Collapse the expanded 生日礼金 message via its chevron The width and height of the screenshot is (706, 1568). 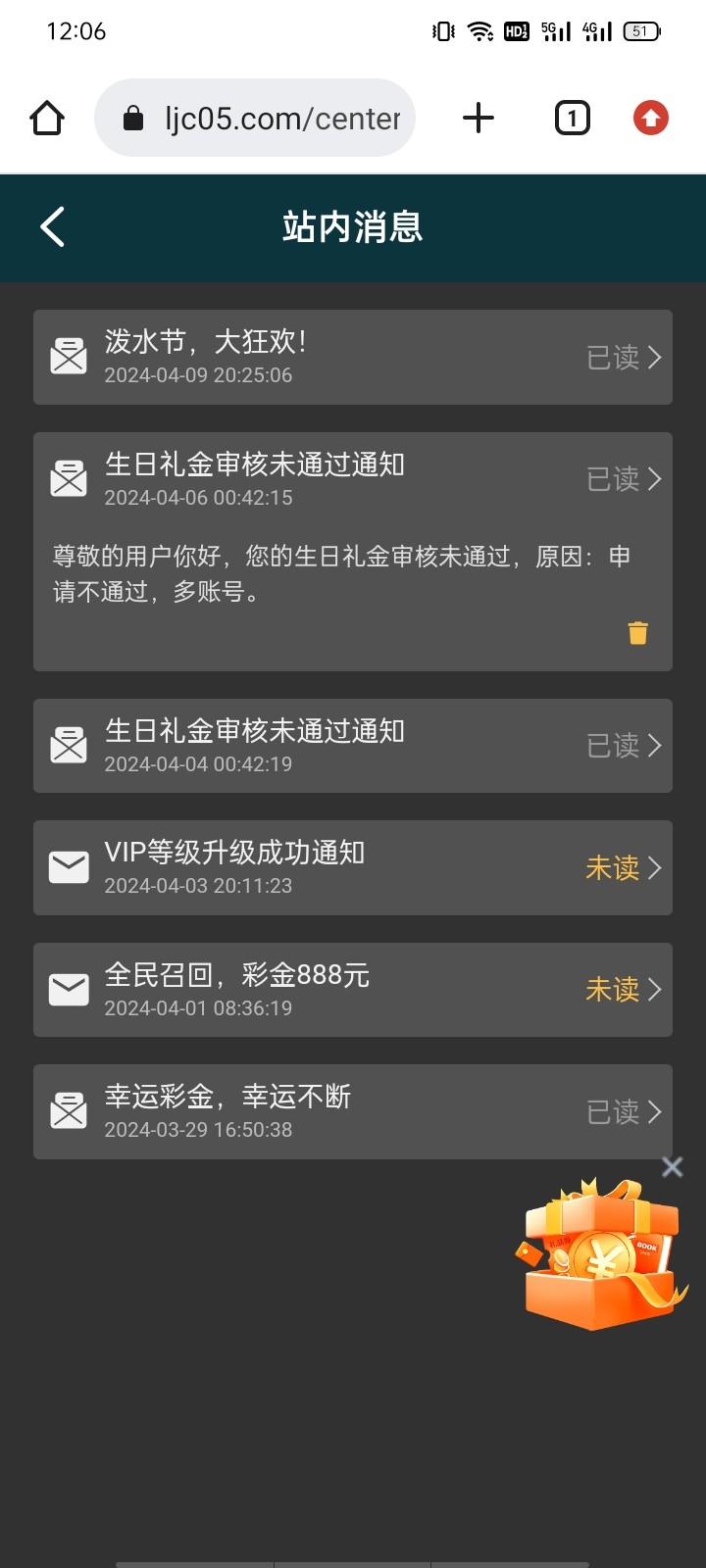click(x=655, y=479)
